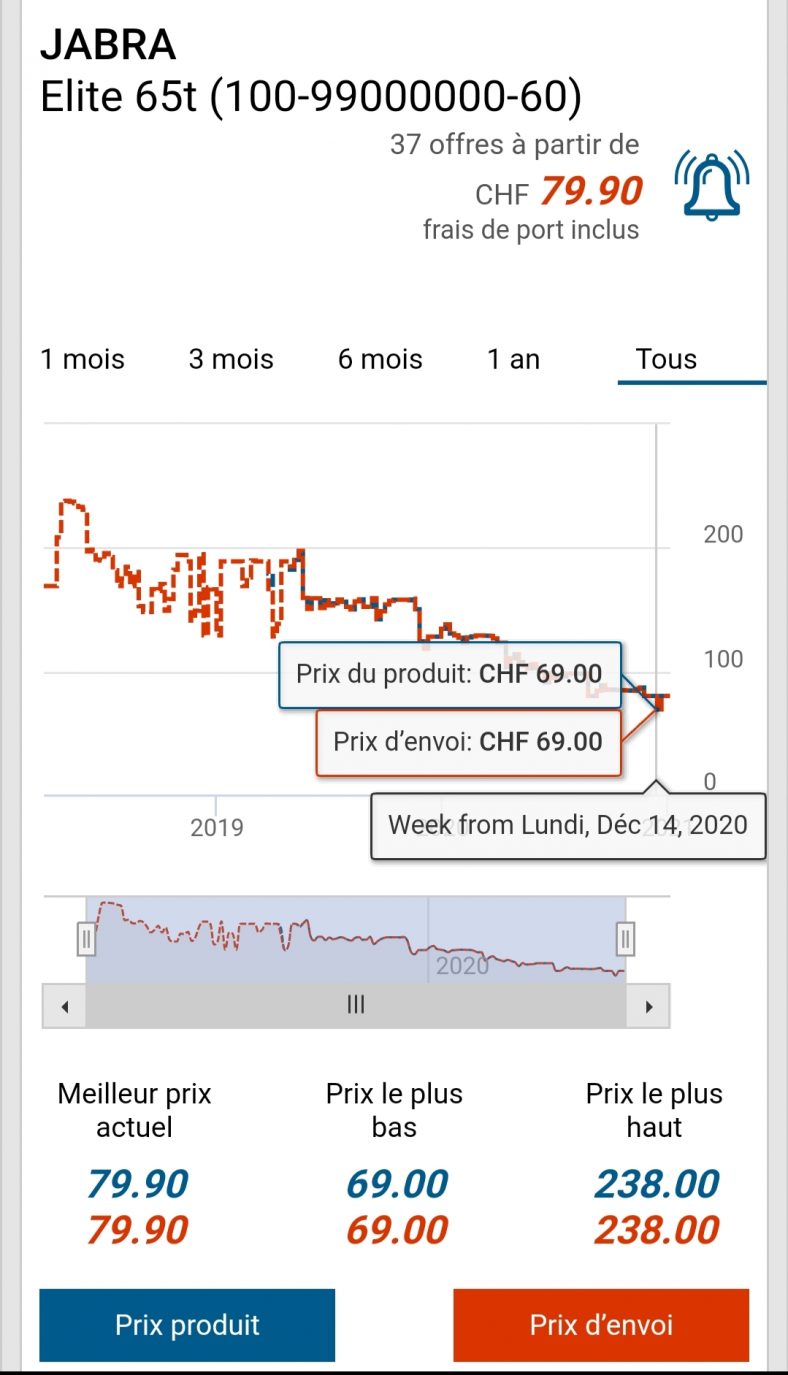
Task: Tap the left range handle on navigator
Action: (x=86, y=939)
